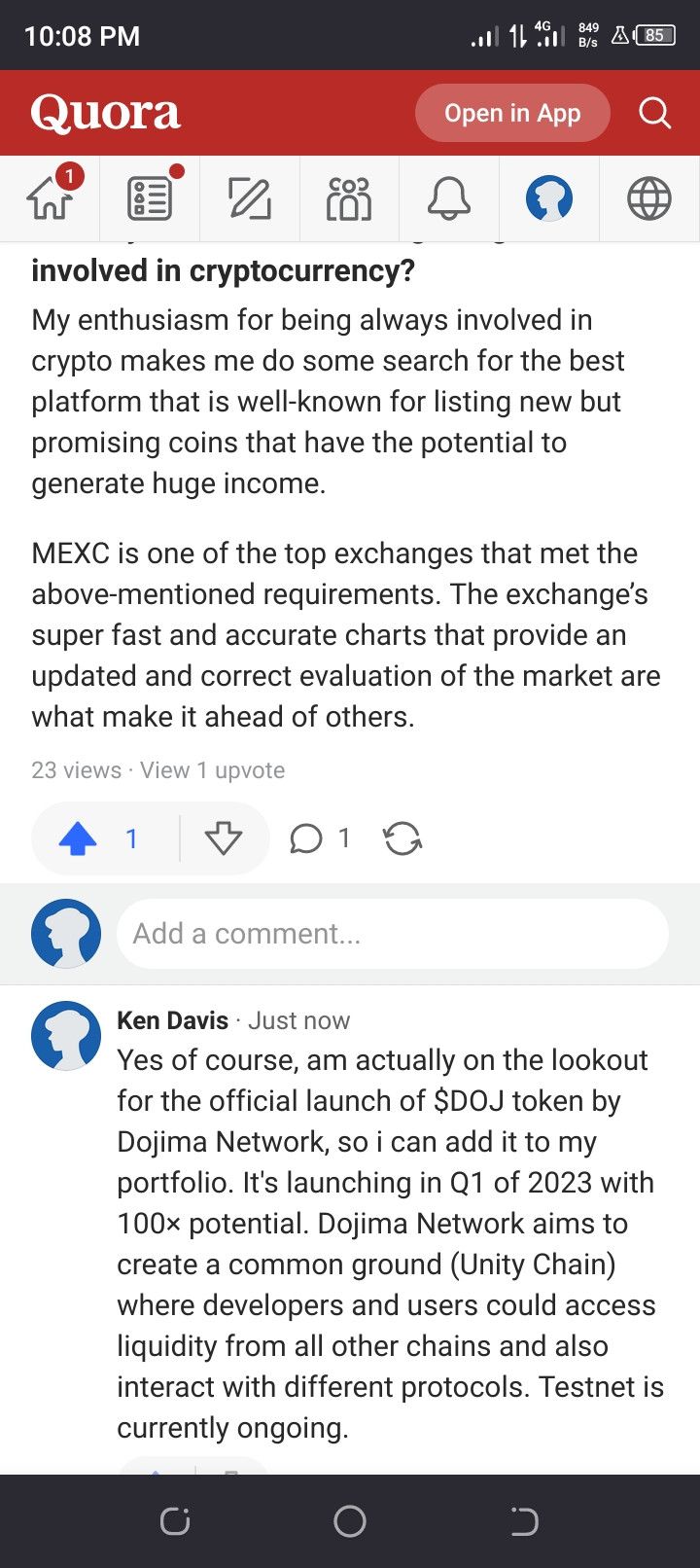Open the notifications bell
The height and width of the screenshot is (1568, 700).
click(x=449, y=198)
